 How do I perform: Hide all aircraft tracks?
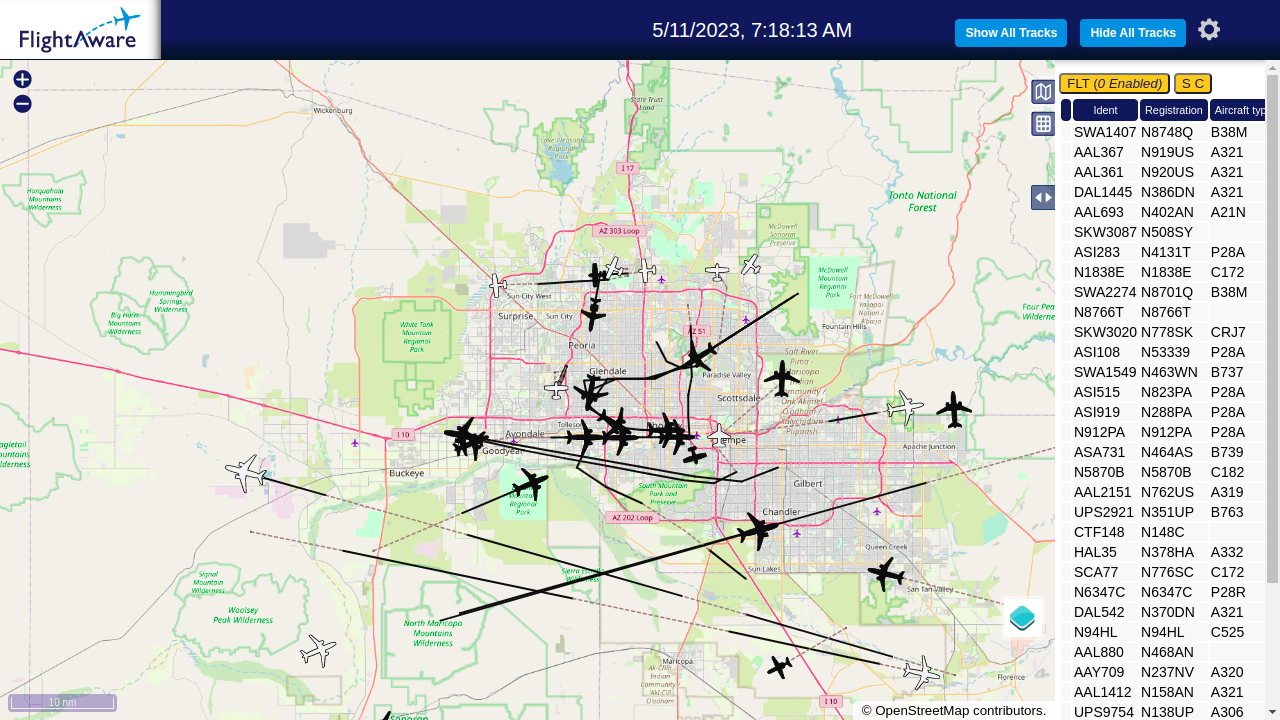[1133, 33]
